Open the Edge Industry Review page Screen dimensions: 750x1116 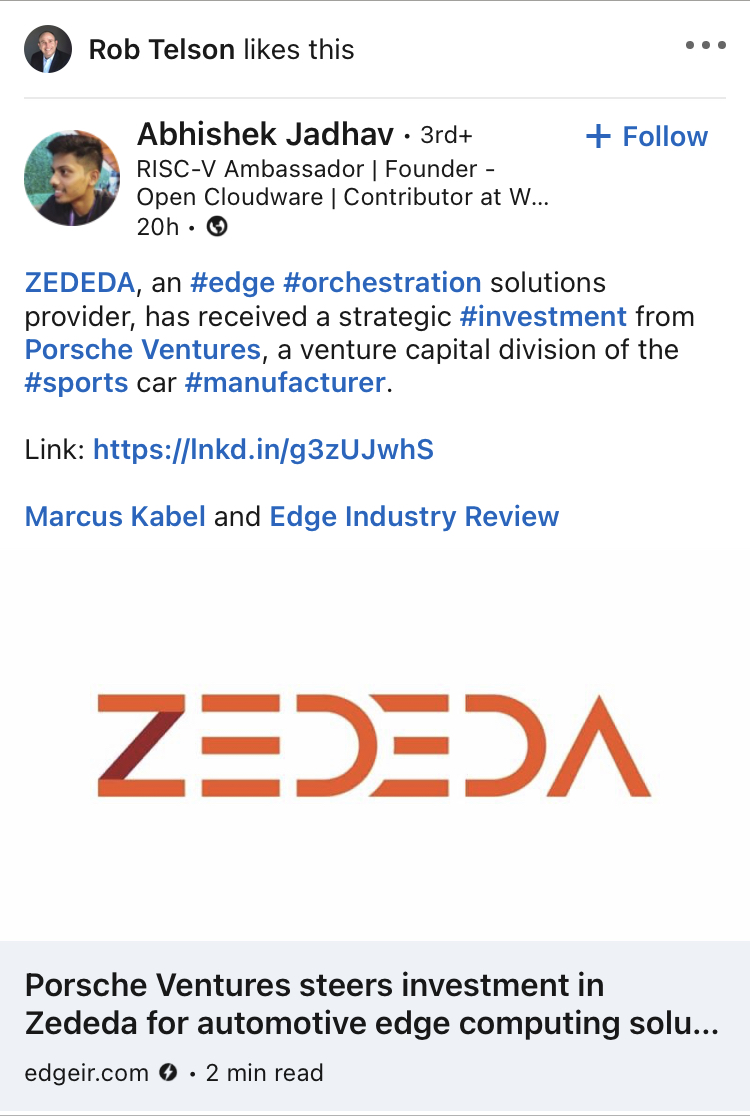414,517
